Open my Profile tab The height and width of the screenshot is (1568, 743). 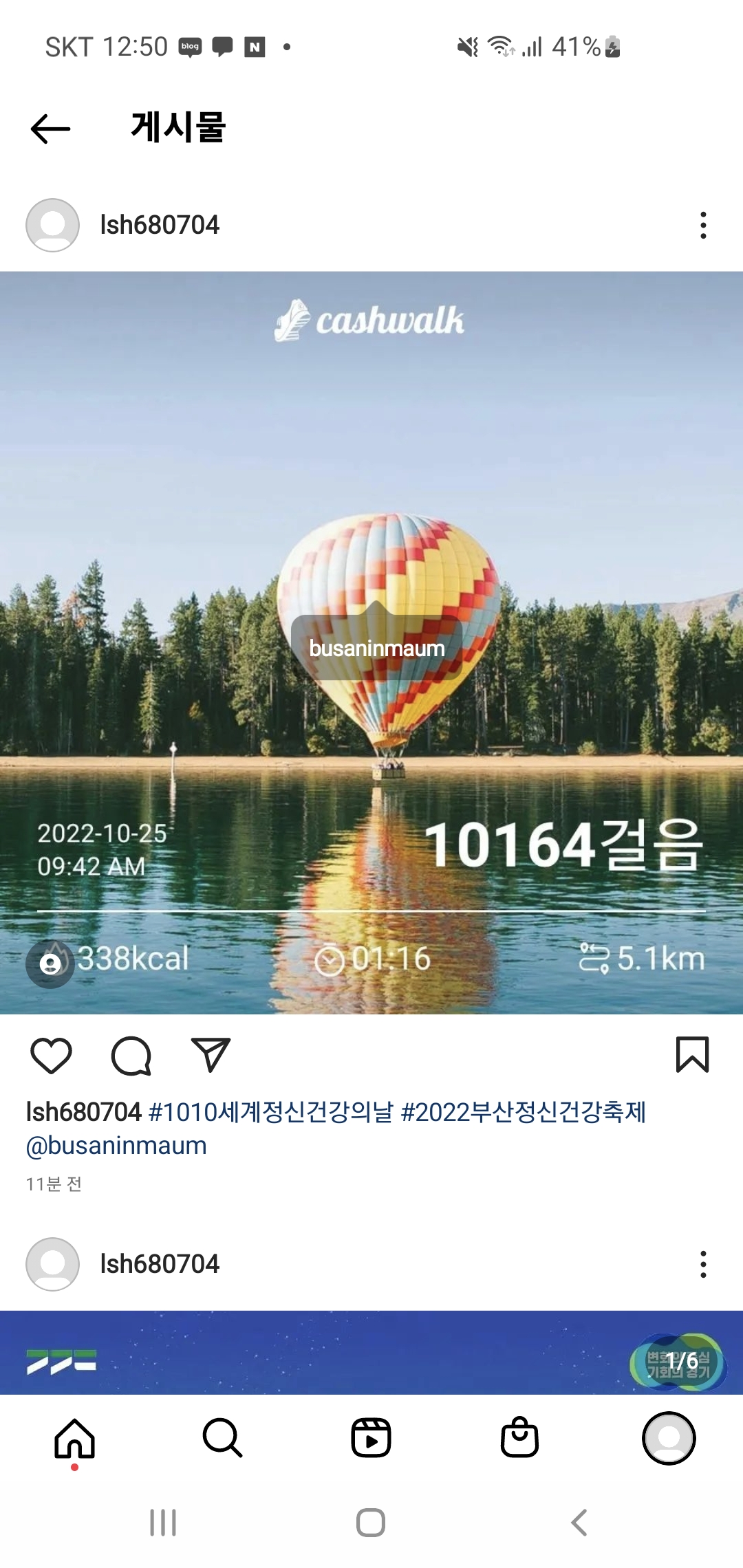coord(668,1437)
